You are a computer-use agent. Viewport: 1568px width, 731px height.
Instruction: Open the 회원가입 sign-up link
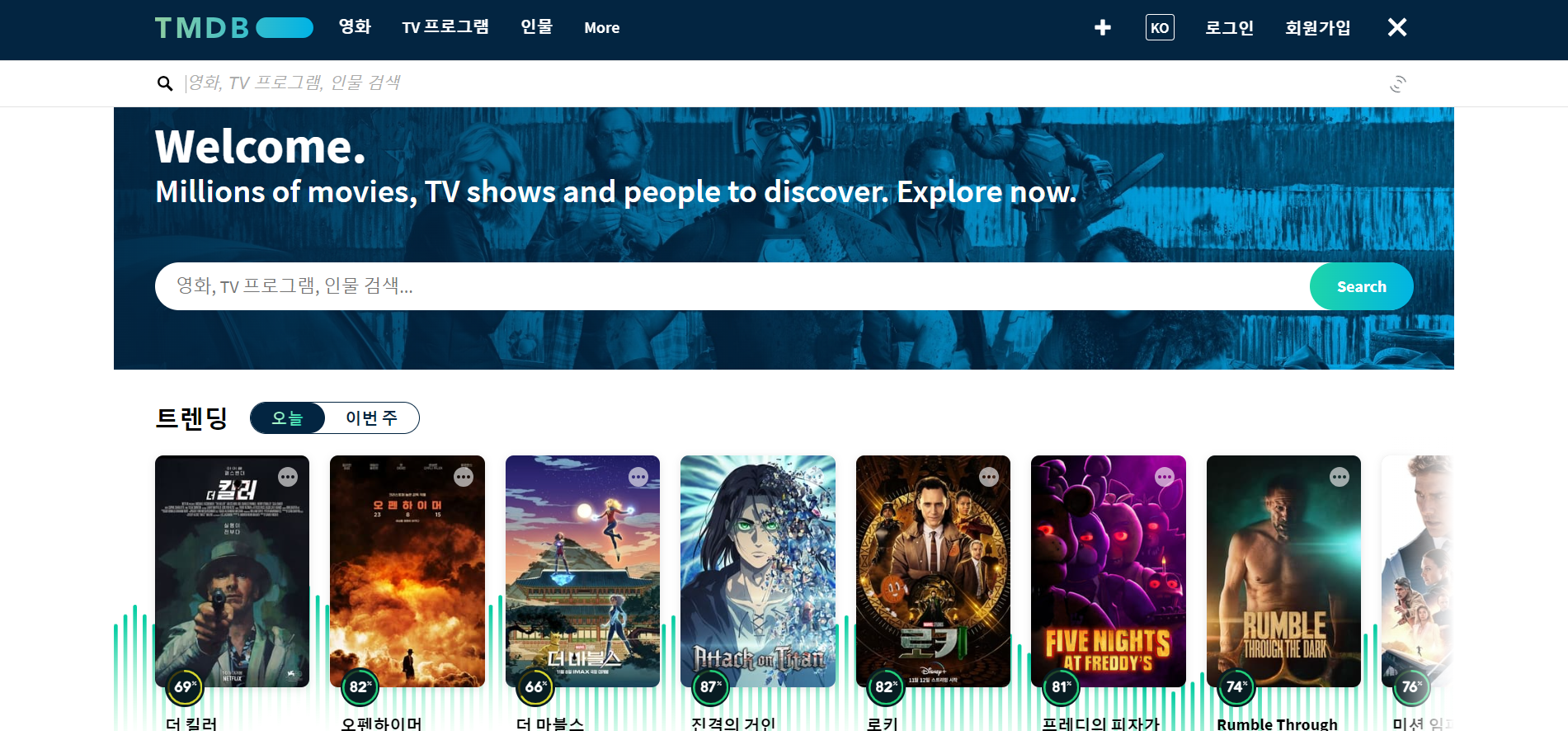[x=1317, y=28]
